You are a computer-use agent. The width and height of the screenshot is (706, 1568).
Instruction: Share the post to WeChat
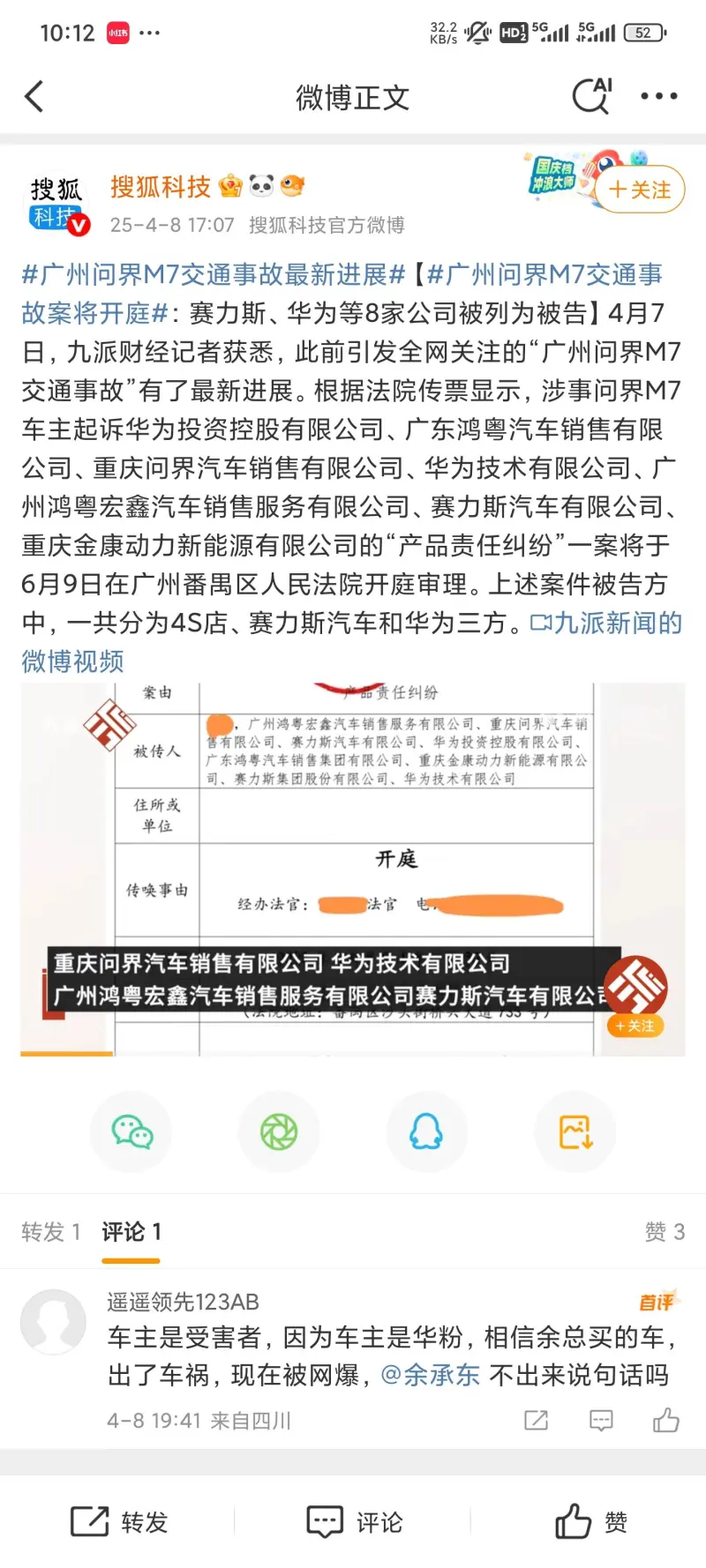[131, 1131]
